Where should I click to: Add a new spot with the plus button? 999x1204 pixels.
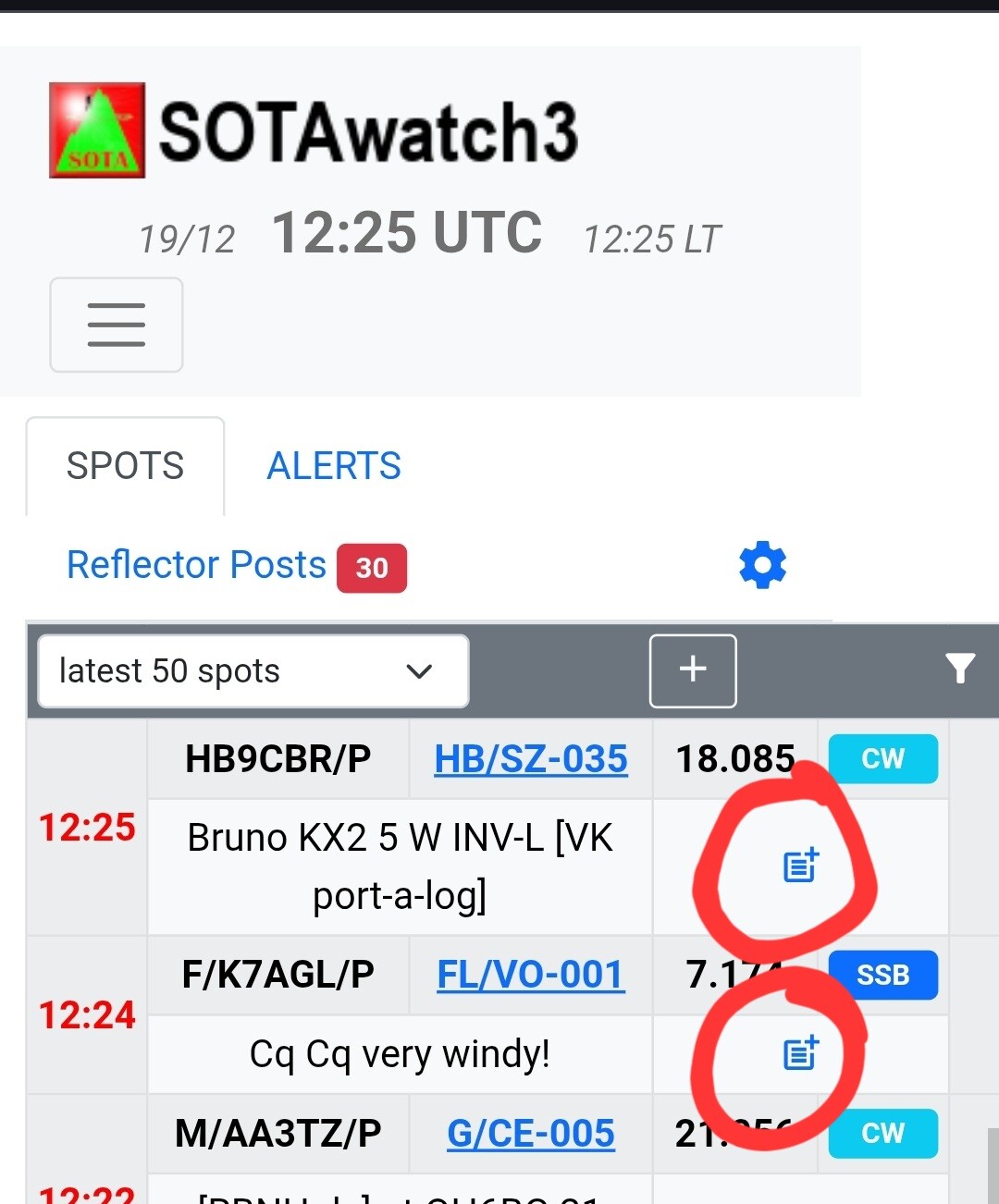coord(693,670)
